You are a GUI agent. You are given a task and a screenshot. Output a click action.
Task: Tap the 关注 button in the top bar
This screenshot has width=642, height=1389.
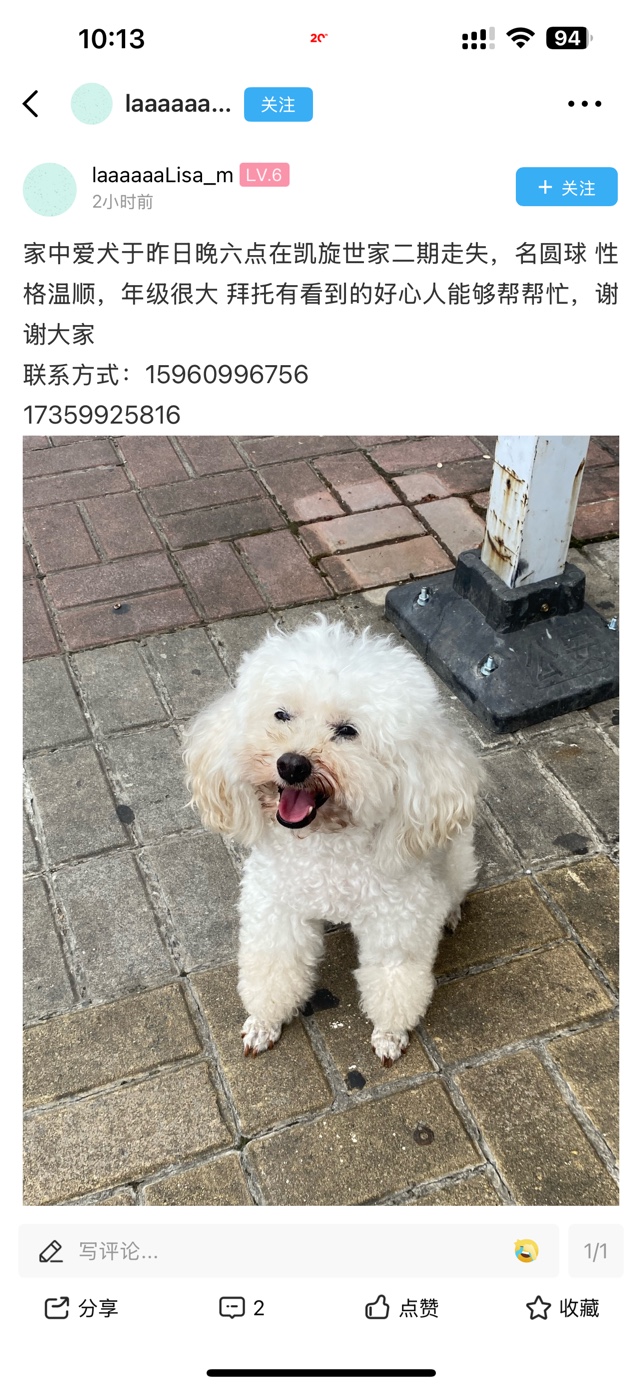pyautogui.click(x=278, y=104)
